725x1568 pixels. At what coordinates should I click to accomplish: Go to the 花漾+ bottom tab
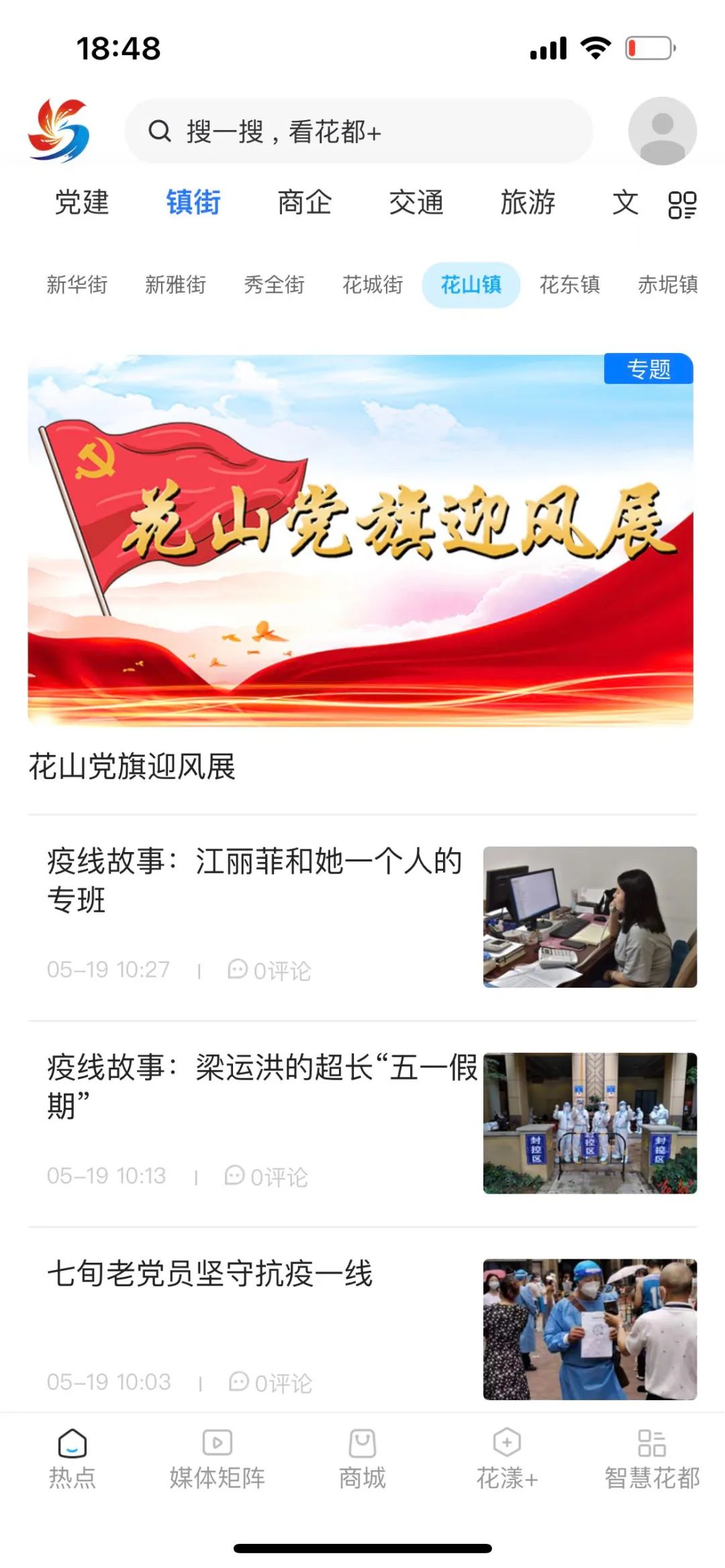click(507, 1459)
